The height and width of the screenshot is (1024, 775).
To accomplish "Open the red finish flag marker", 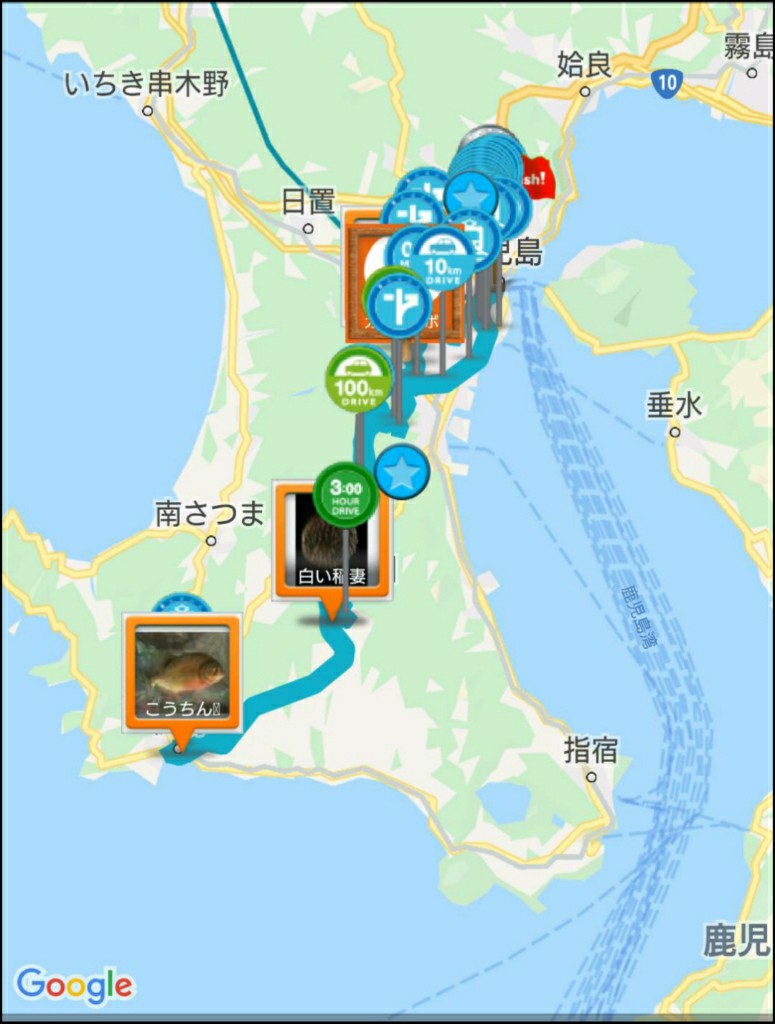I will 540,178.
